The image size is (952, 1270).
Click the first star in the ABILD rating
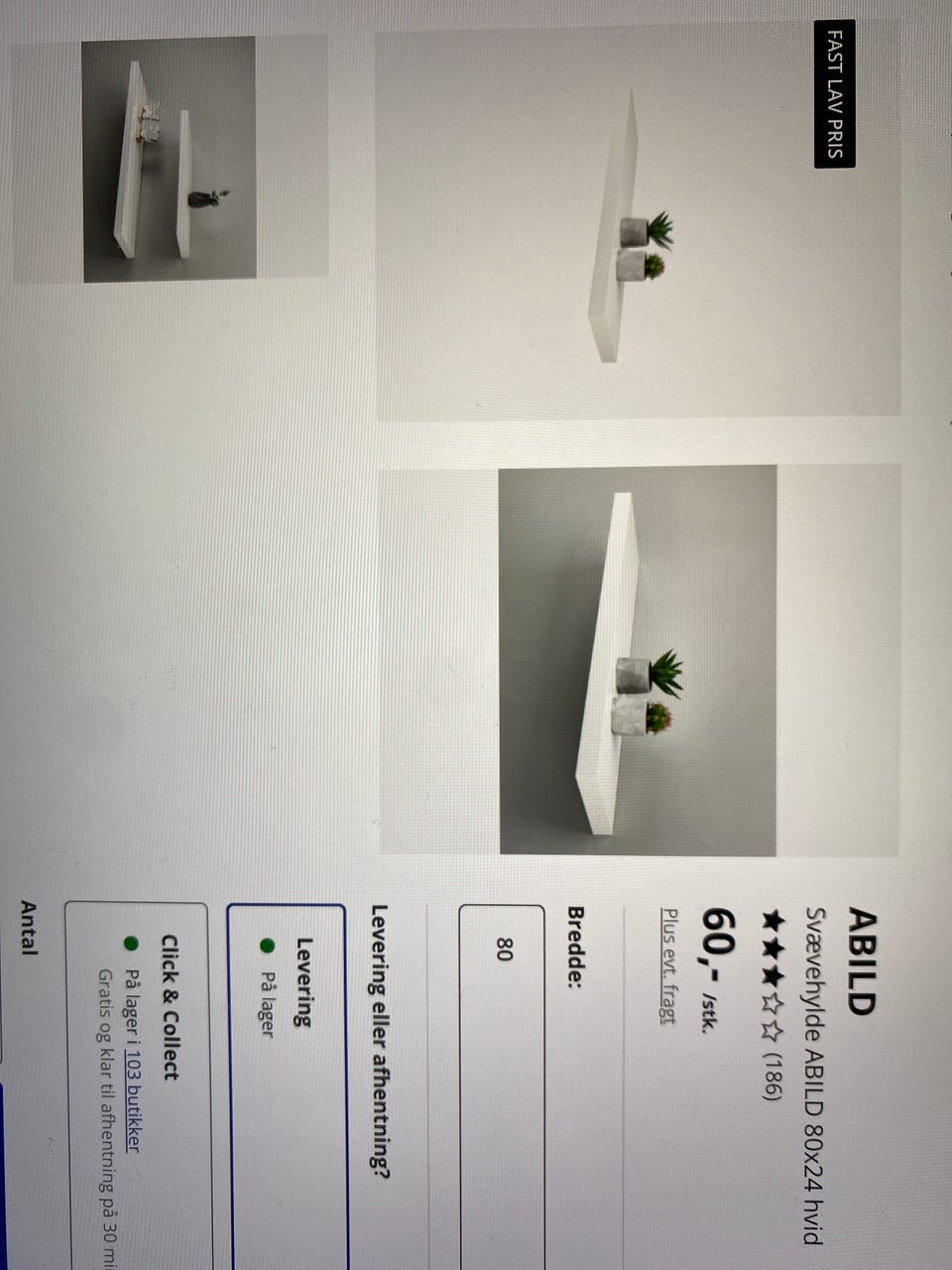point(774,920)
